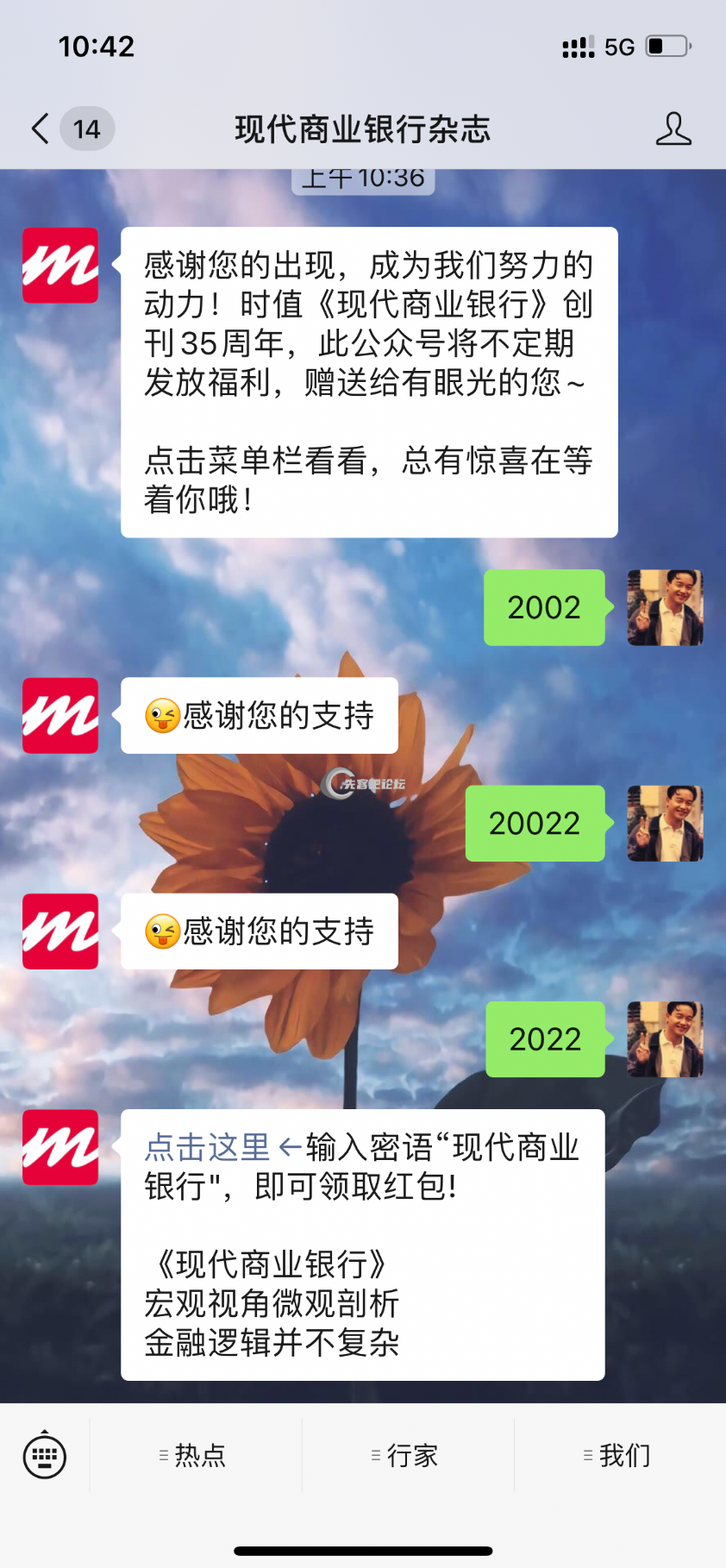Open the '我们' menu item
The height and width of the screenshot is (1568, 726).
click(618, 1455)
